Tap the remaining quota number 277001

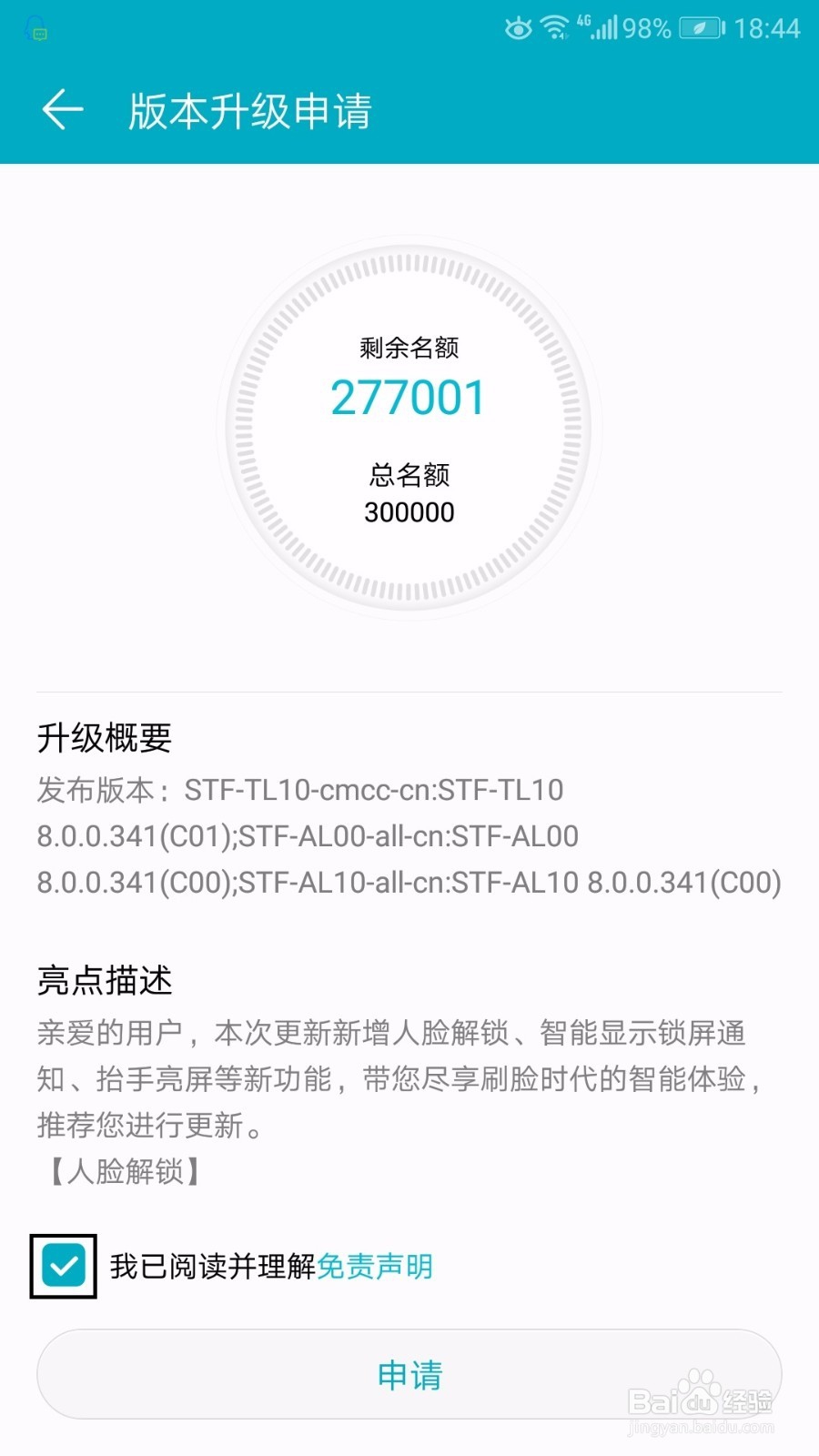click(409, 395)
